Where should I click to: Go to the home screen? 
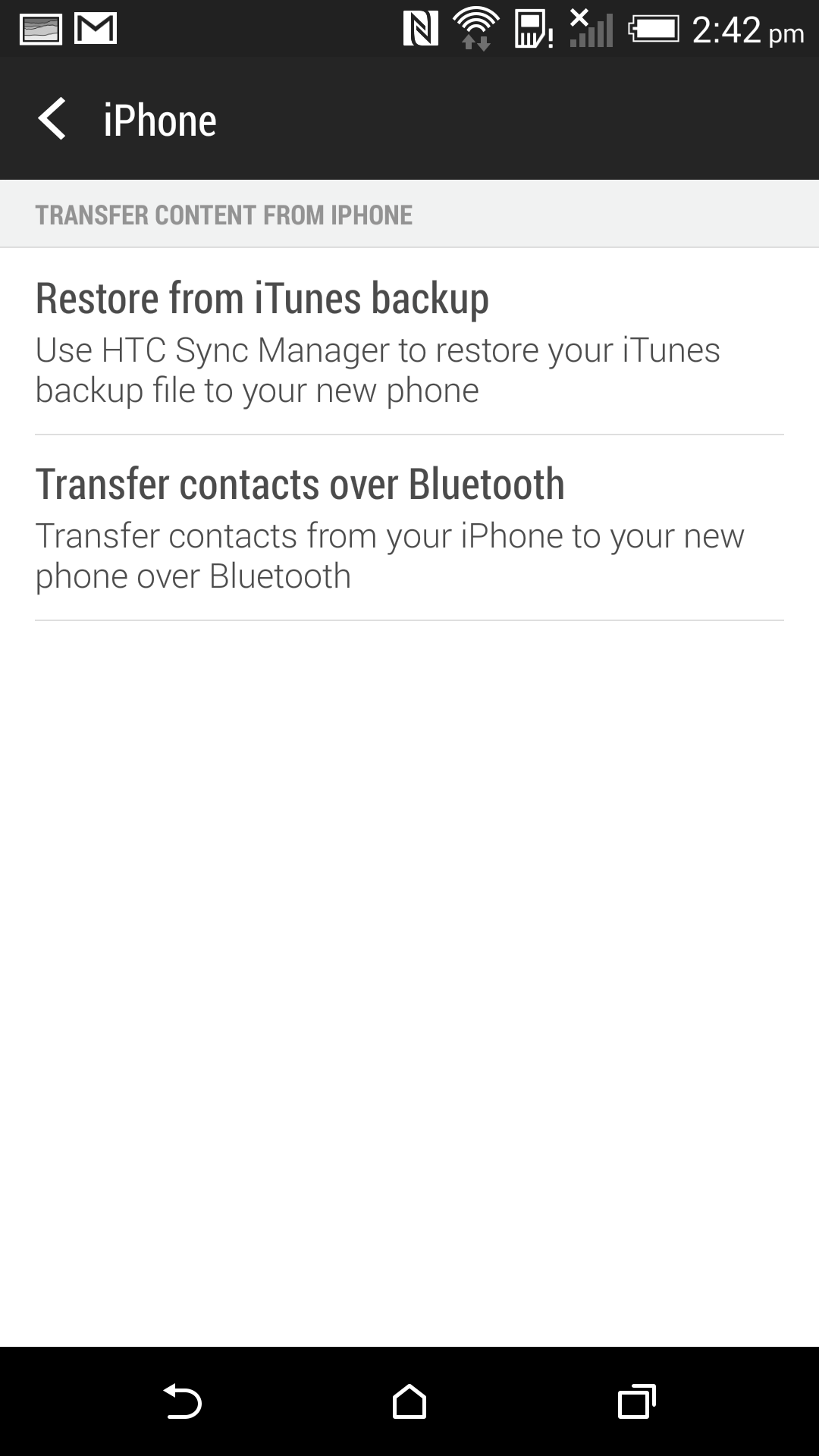pos(409,1401)
